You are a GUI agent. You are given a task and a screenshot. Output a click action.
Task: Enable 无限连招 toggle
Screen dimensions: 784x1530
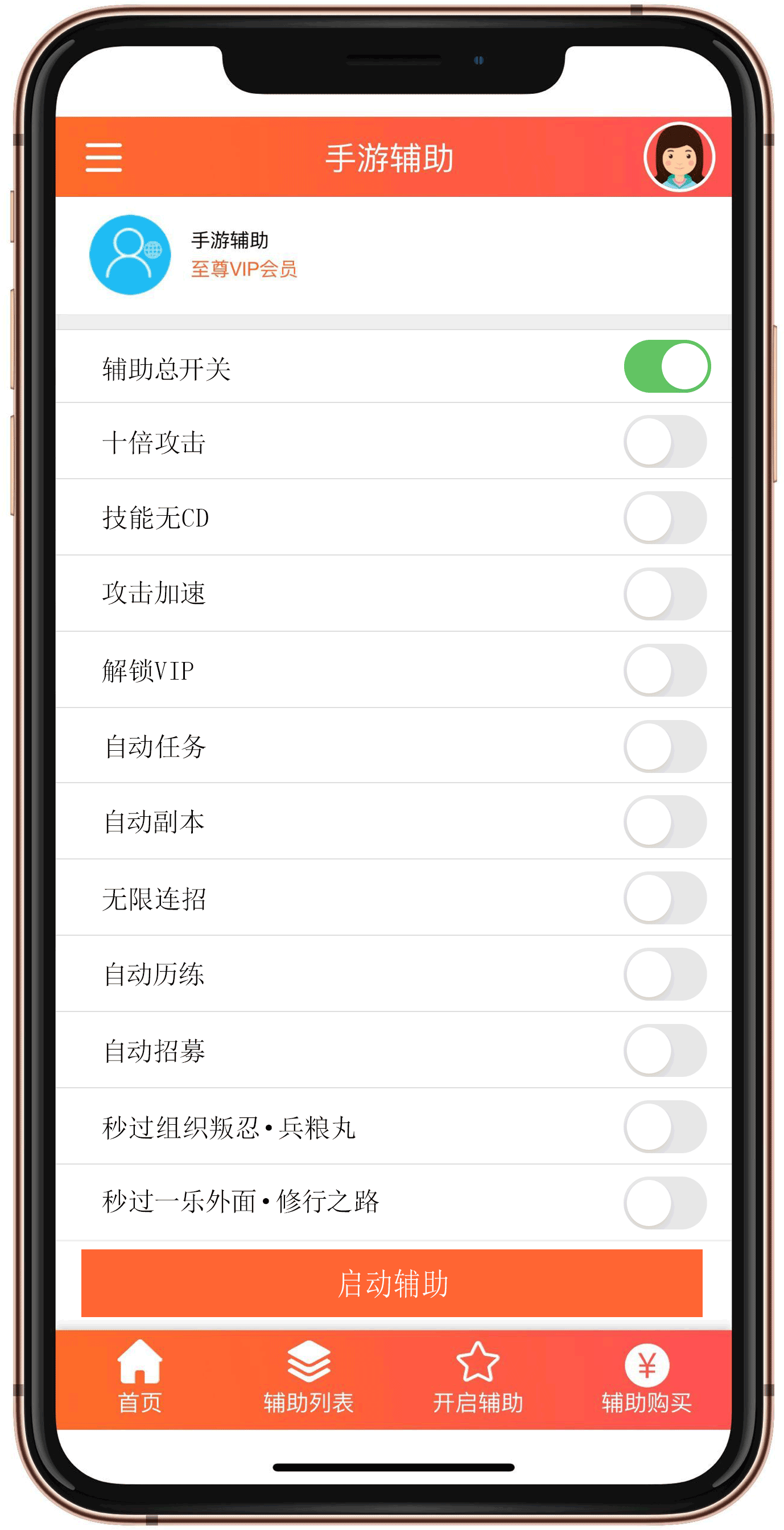665,898
